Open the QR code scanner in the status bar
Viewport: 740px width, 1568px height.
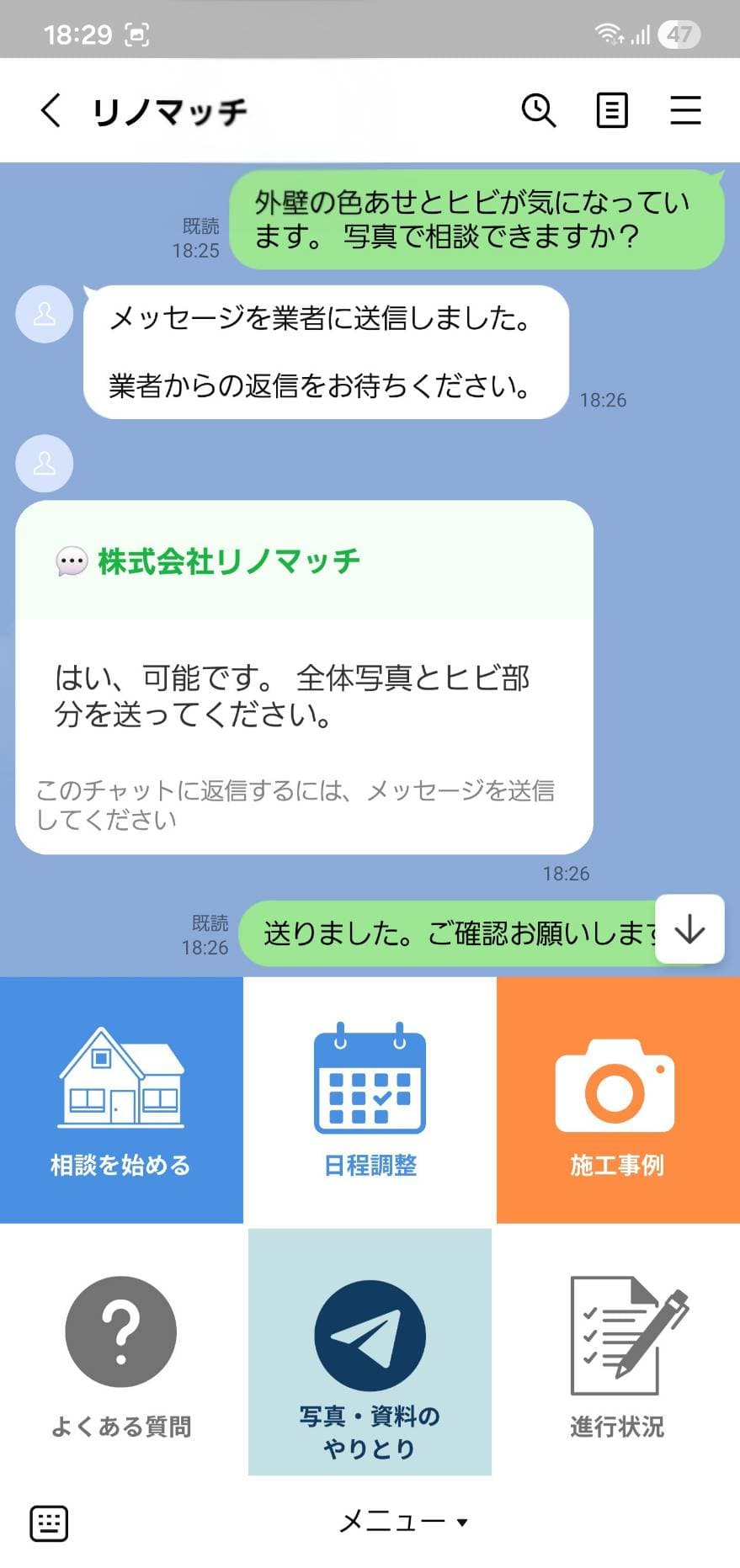click(x=135, y=34)
